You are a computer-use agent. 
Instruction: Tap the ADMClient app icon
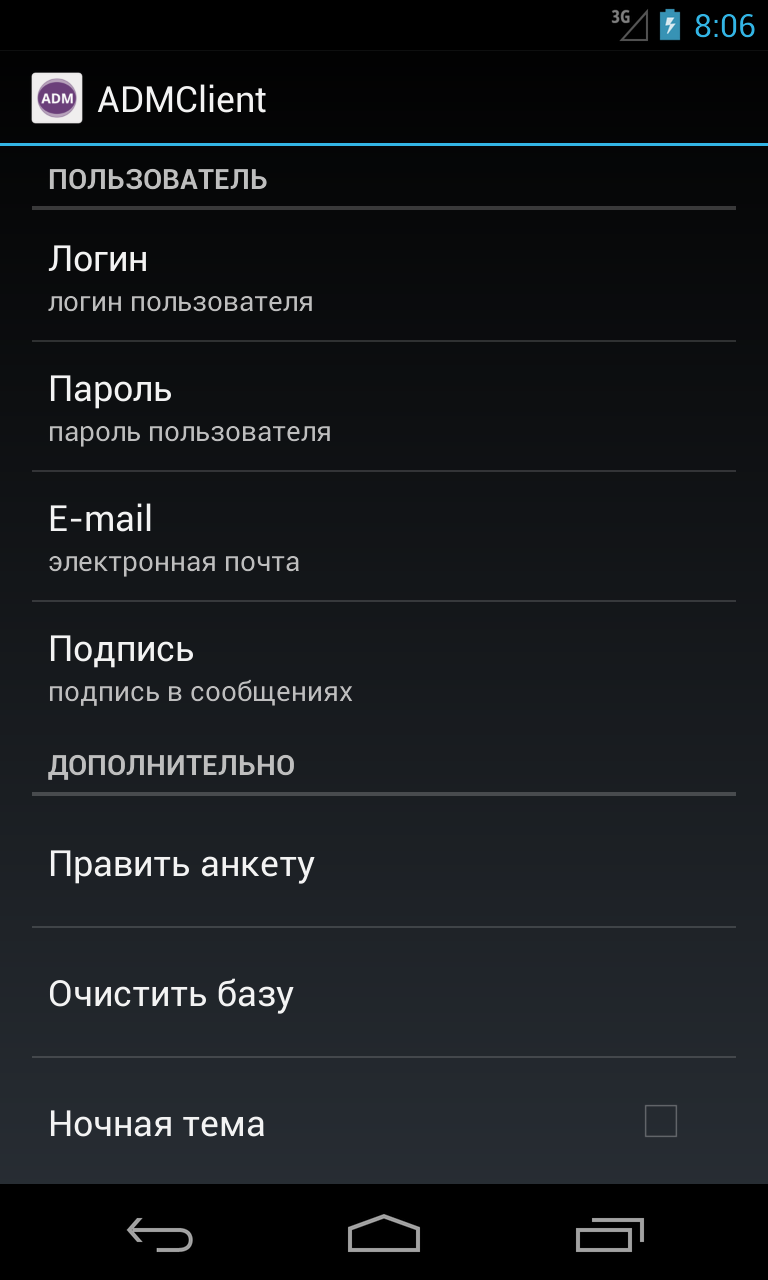(x=57, y=98)
